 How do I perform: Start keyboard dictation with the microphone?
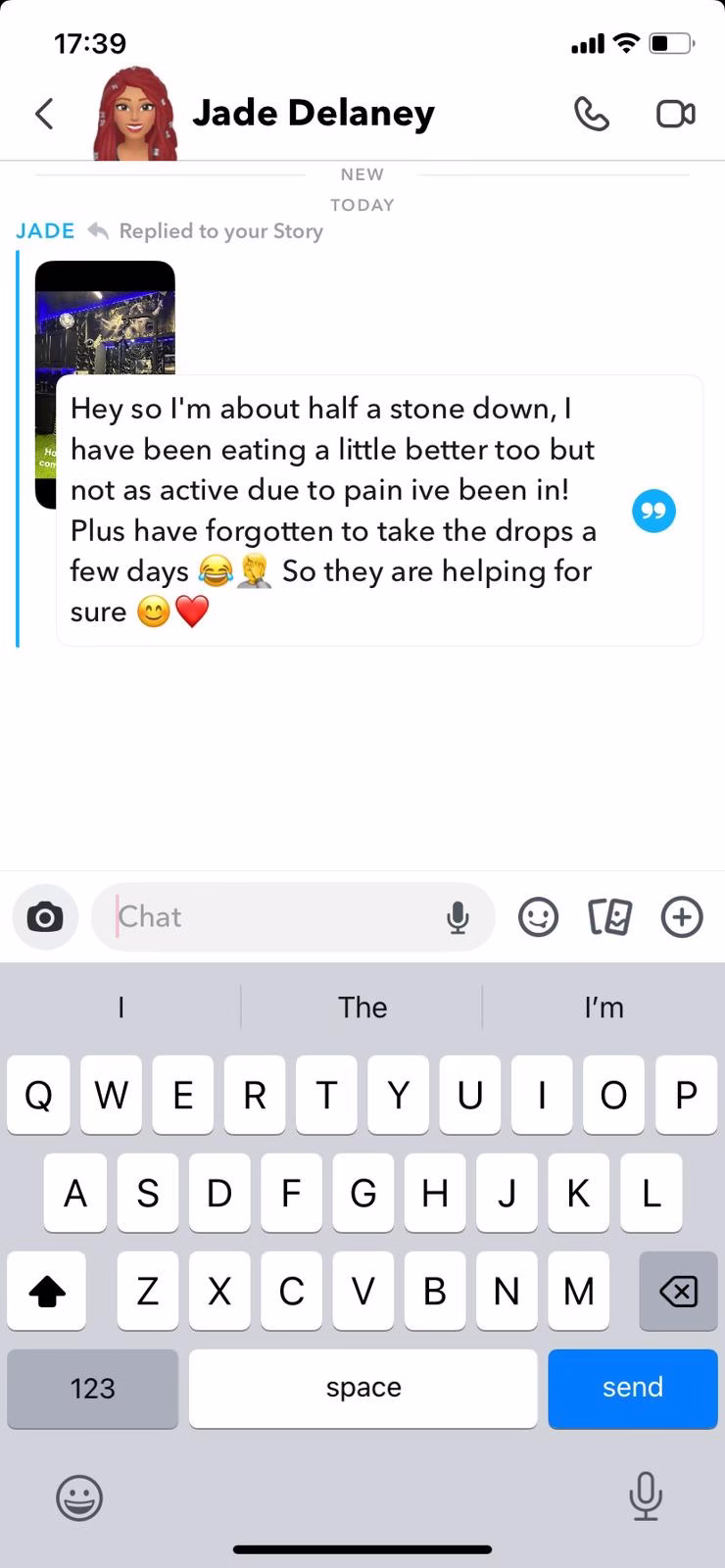(645, 1495)
